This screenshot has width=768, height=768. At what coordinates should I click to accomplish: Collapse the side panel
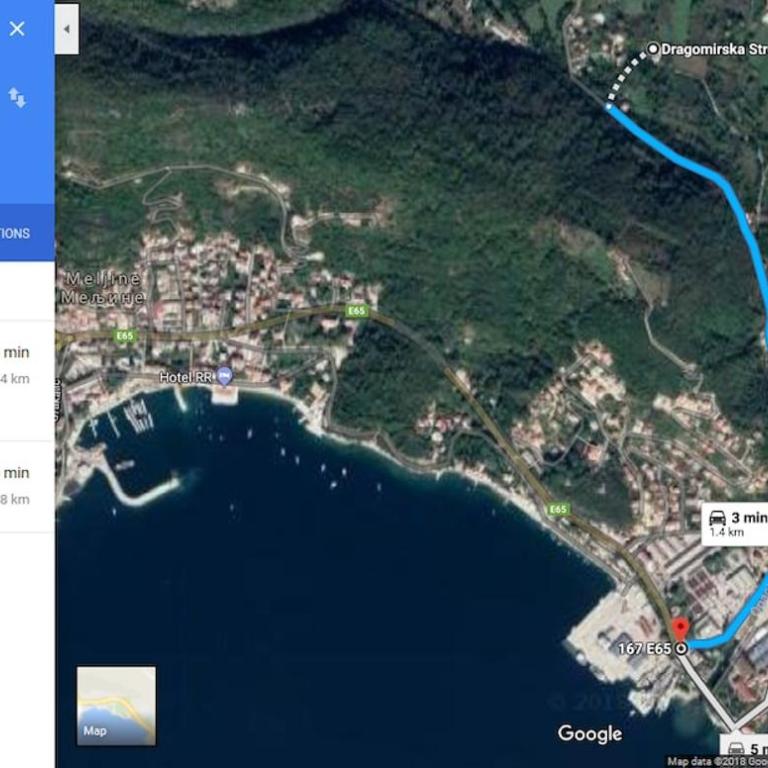point(67,29)
